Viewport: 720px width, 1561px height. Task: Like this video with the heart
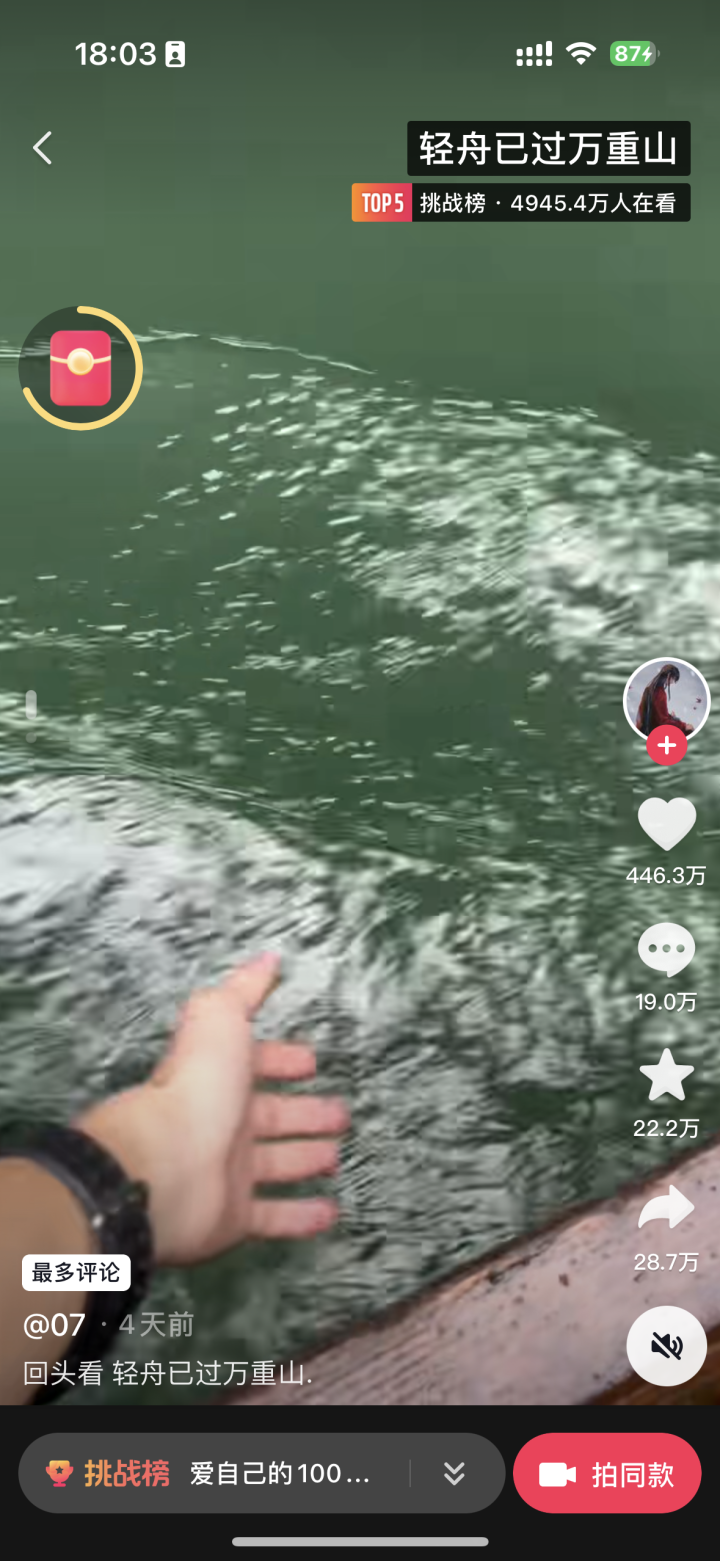[x=666, y=825]
